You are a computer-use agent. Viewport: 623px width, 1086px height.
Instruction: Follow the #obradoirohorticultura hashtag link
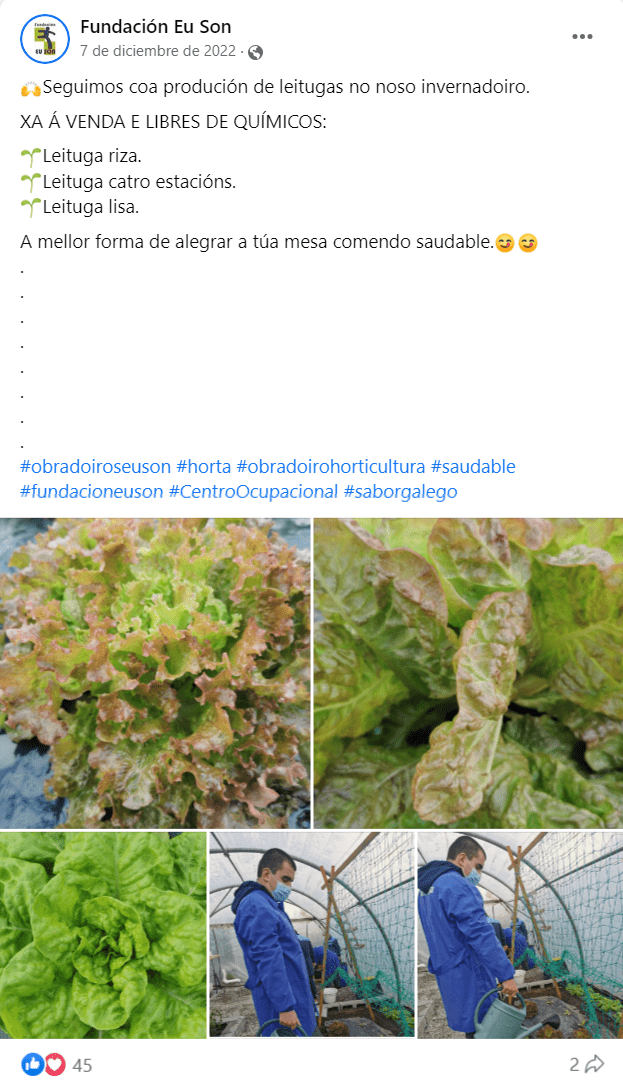331,467
